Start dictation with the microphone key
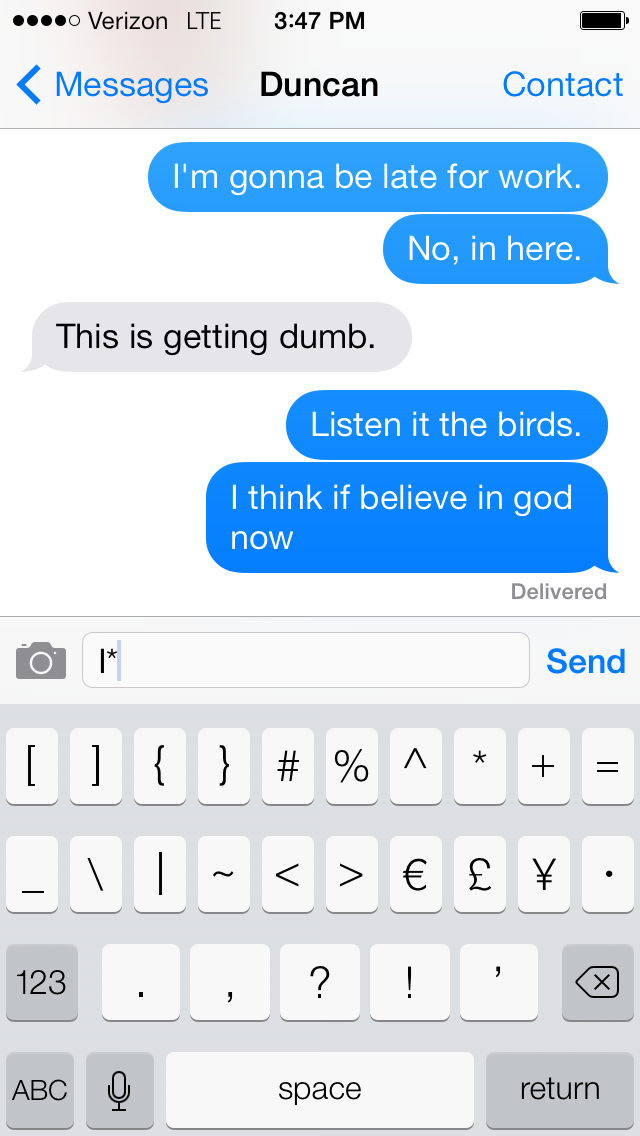Screen dimensions: 640x1136 coord(120,1089)
